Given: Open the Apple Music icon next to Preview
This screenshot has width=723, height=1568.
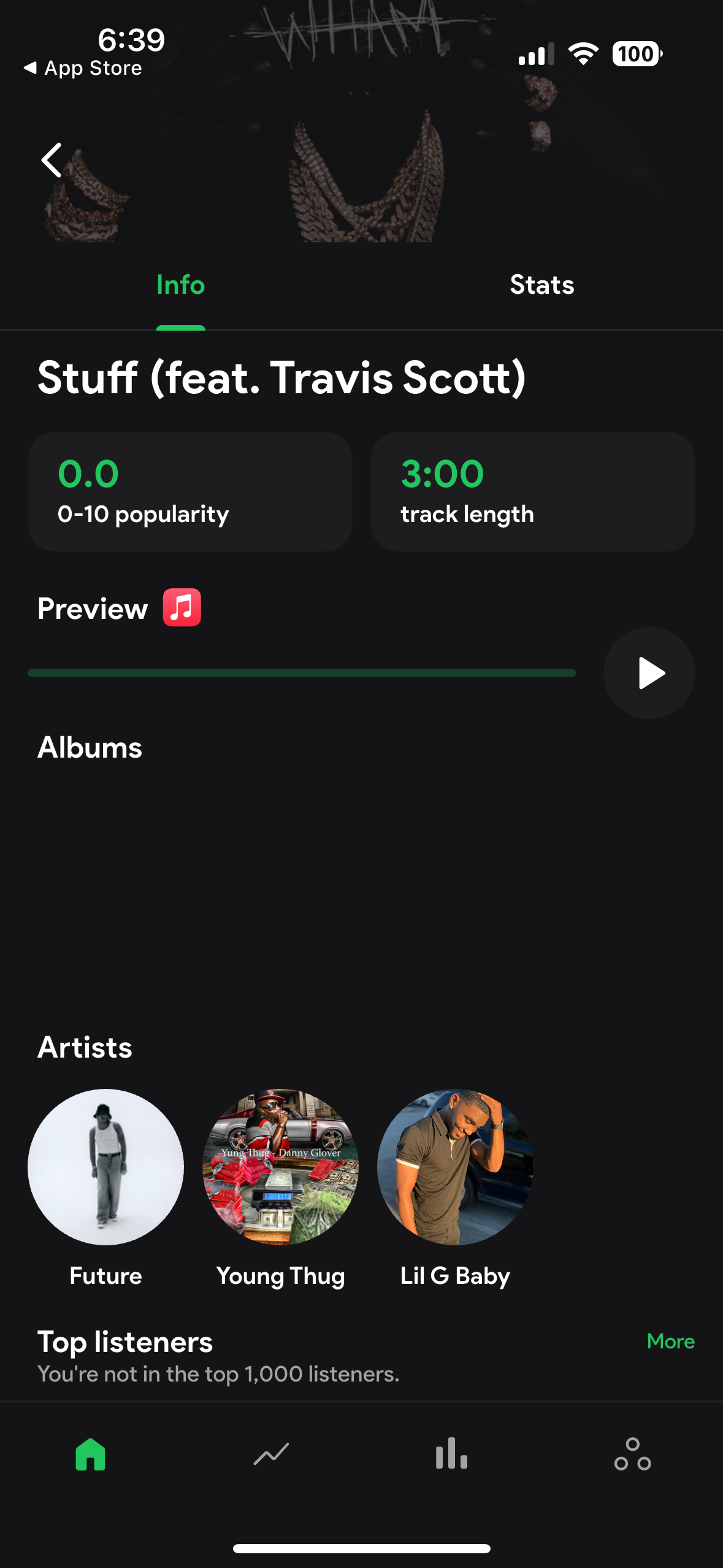Looking at the screenshot, I should click(x=182, y=608).
